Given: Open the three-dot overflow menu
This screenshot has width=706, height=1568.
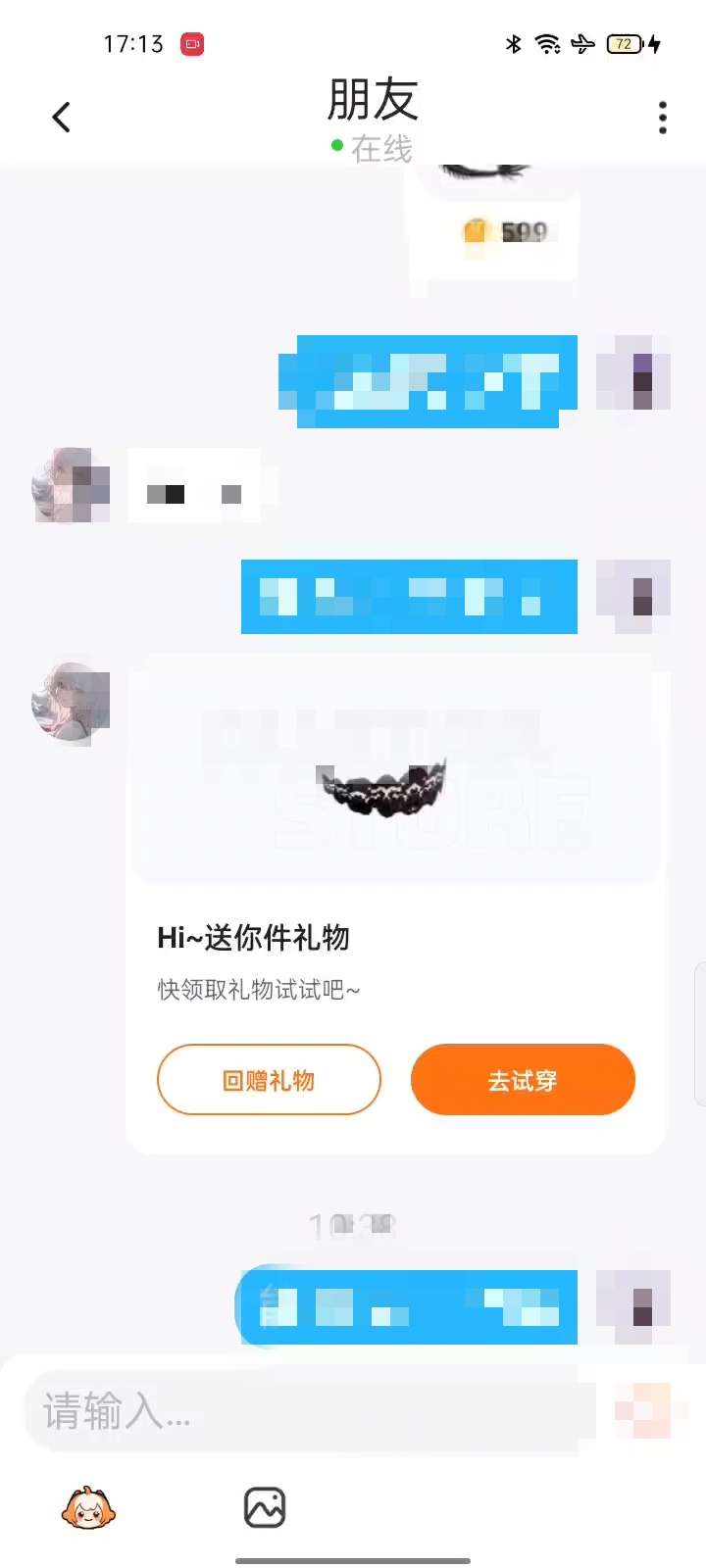Looking at the screenshot, I should pos(663,118).
